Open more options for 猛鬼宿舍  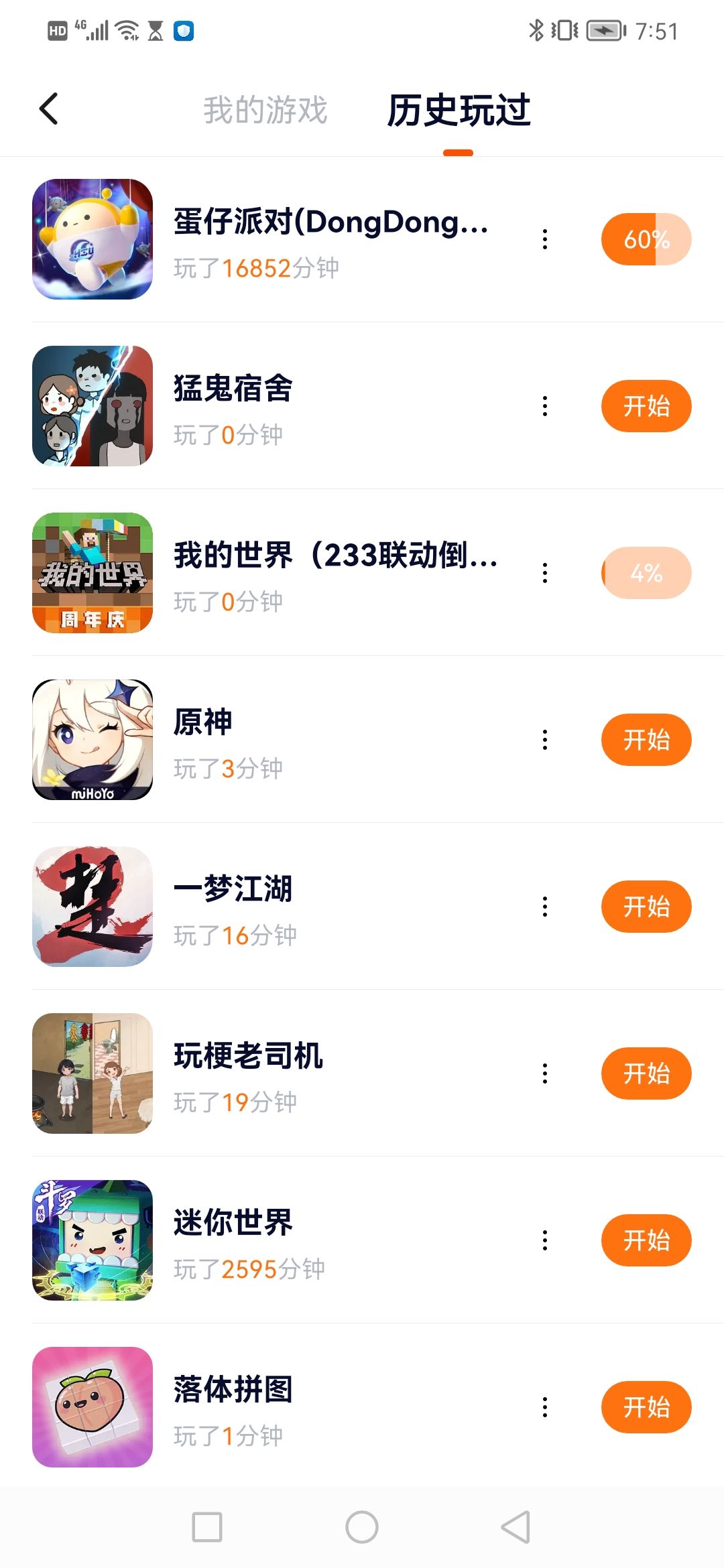(545, 406)
